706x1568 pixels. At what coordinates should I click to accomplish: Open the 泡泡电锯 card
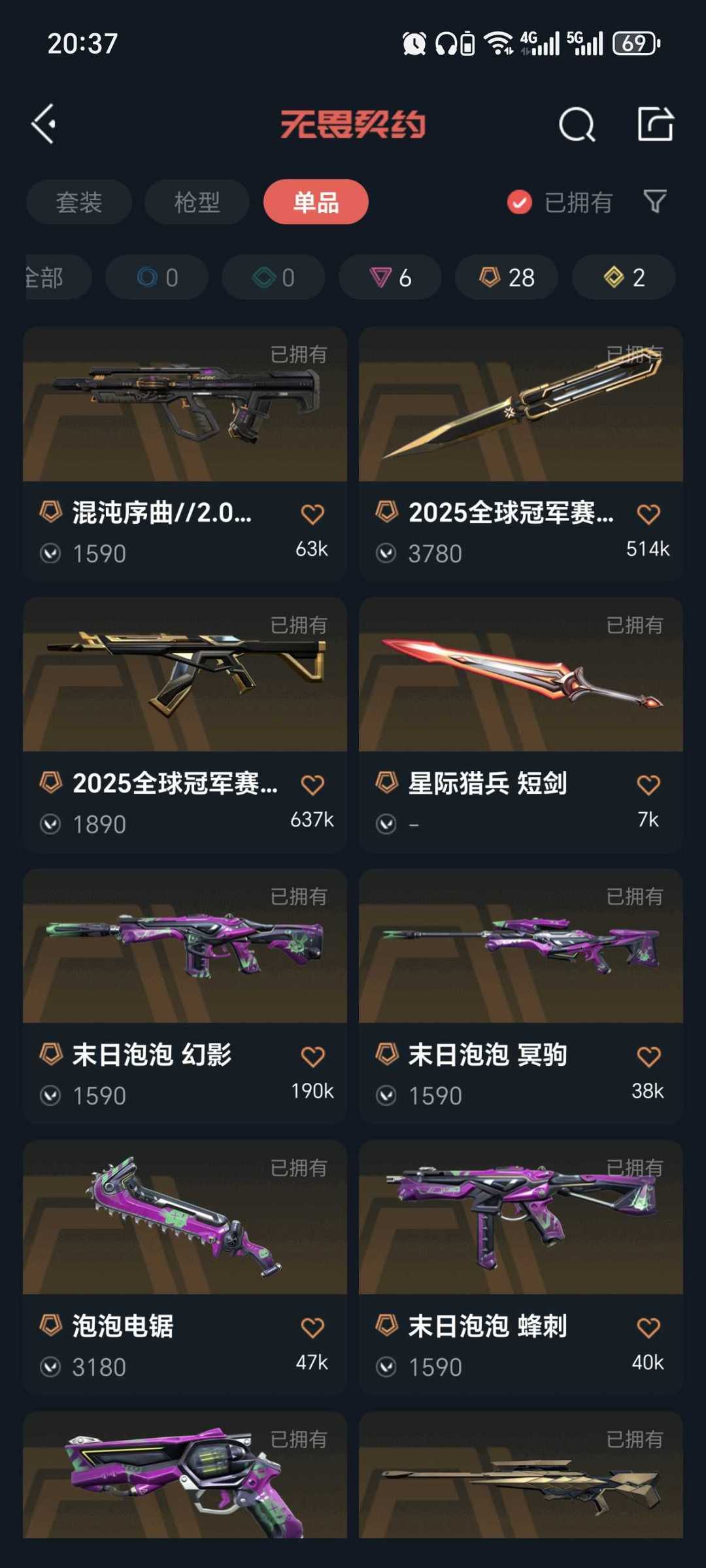coord(185,1267)
